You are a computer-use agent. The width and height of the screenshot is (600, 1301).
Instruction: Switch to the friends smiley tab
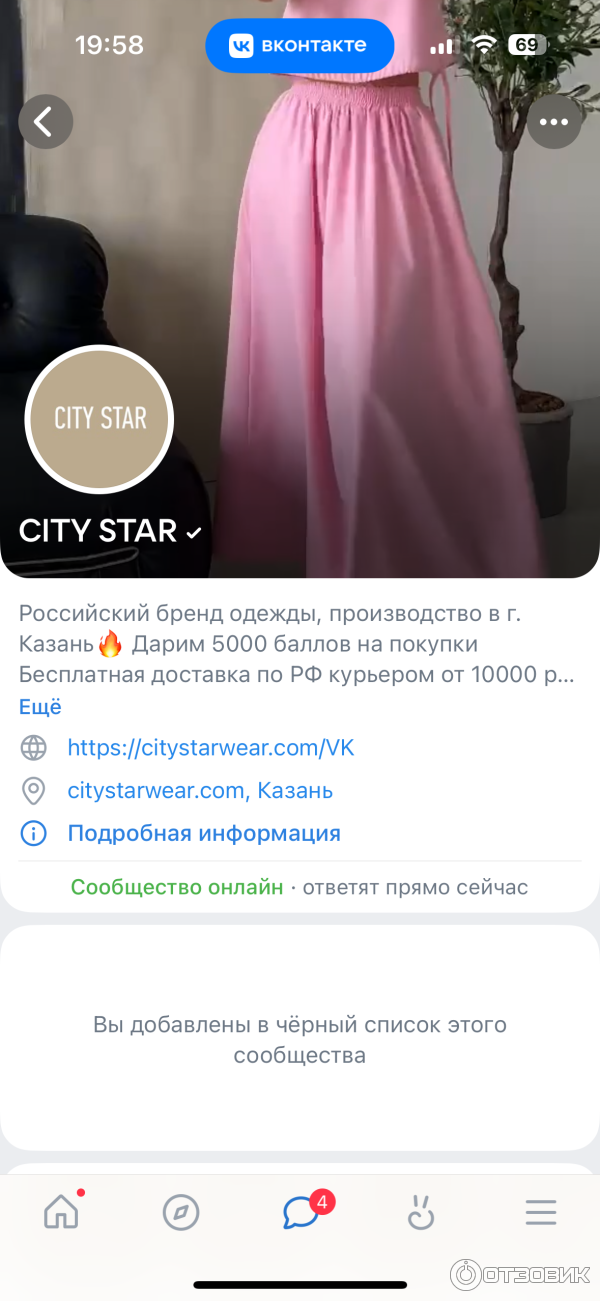[421, 1213]
